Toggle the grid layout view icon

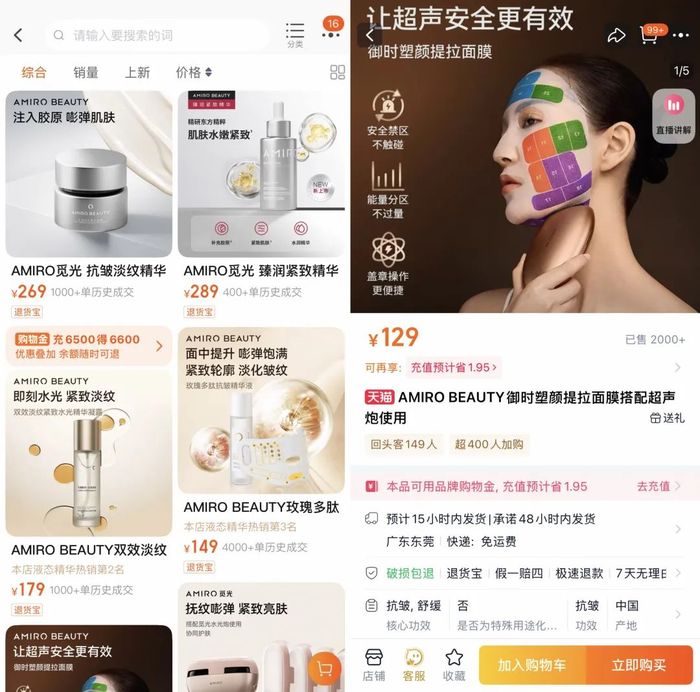click(x=337, y=72)
